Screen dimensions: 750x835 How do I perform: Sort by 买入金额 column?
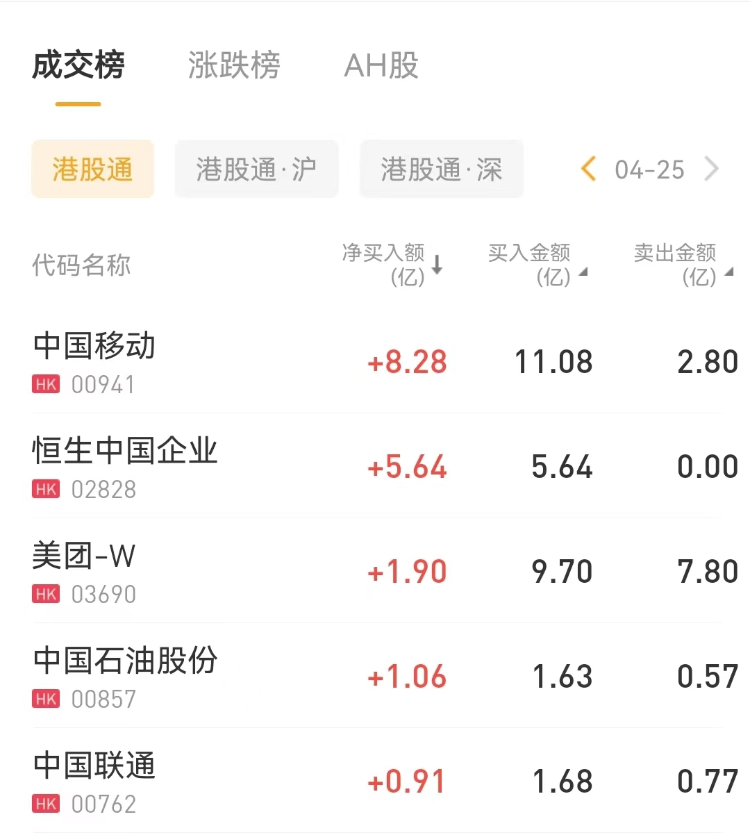pos(536,265)
